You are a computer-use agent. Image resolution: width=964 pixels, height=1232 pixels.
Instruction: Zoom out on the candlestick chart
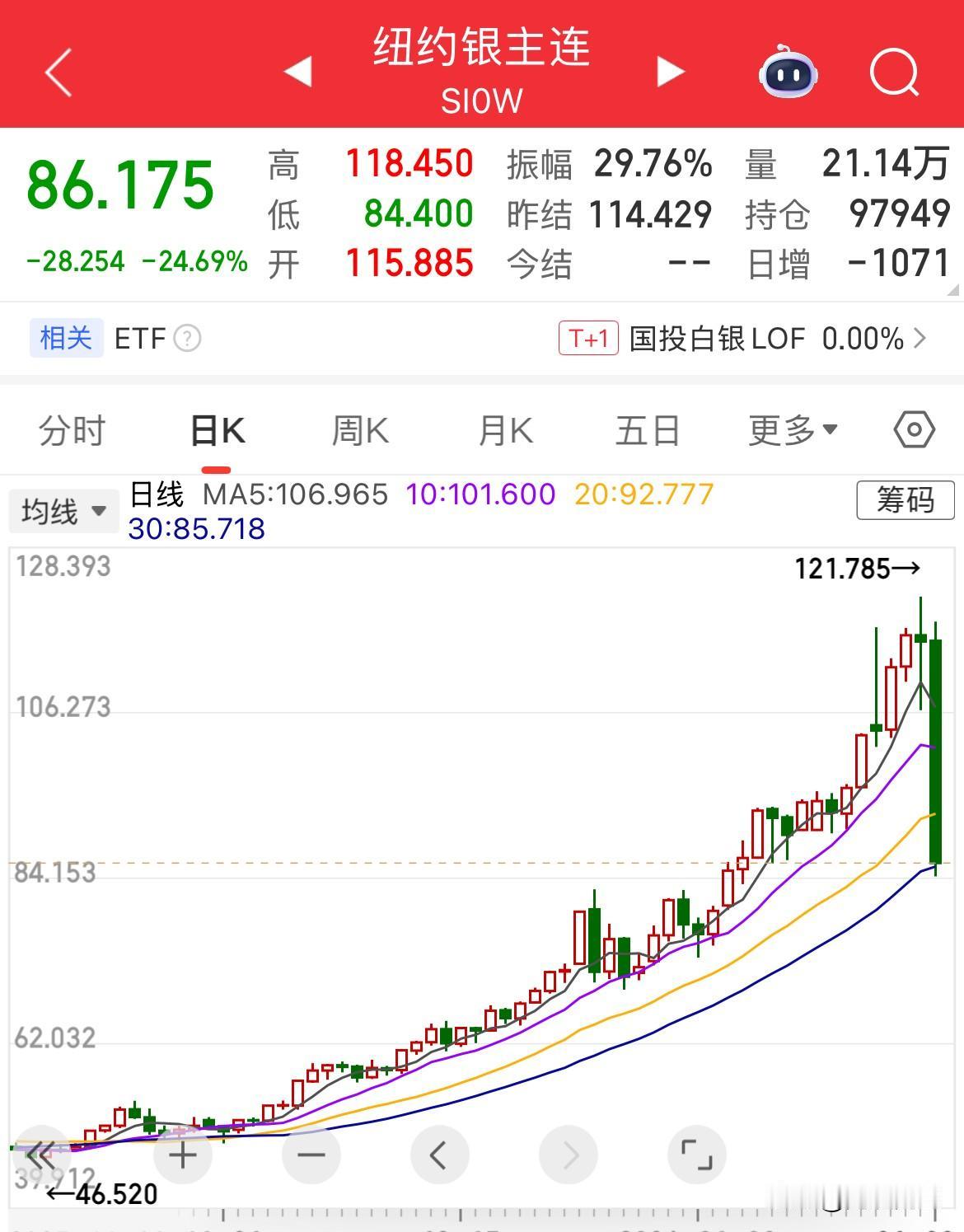tap(310, 1155)
